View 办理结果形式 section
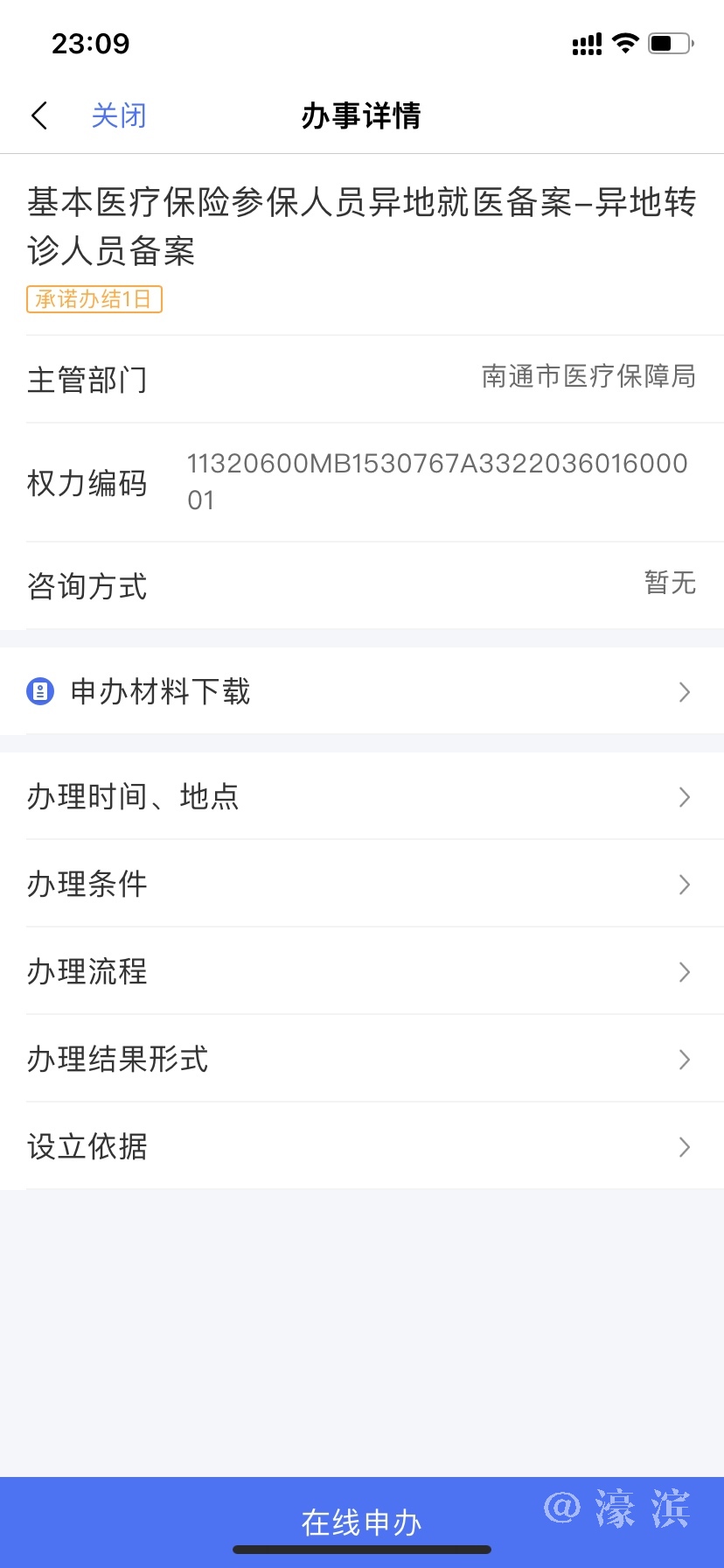724x1568 pixels. pyautogui.click(x=361, y=1060)
